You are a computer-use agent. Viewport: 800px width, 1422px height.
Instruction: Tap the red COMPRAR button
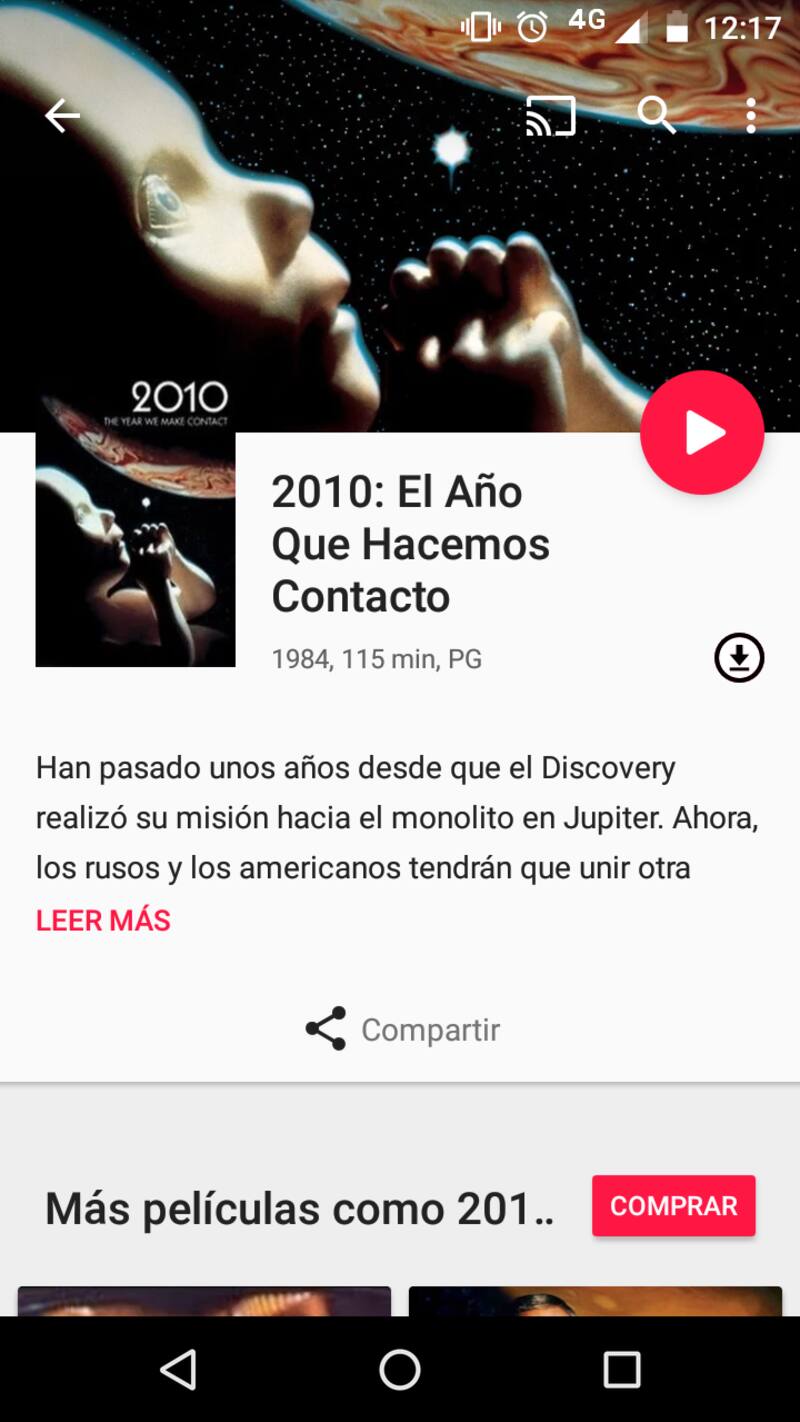pyautogui.click(x=673, y=1206)
